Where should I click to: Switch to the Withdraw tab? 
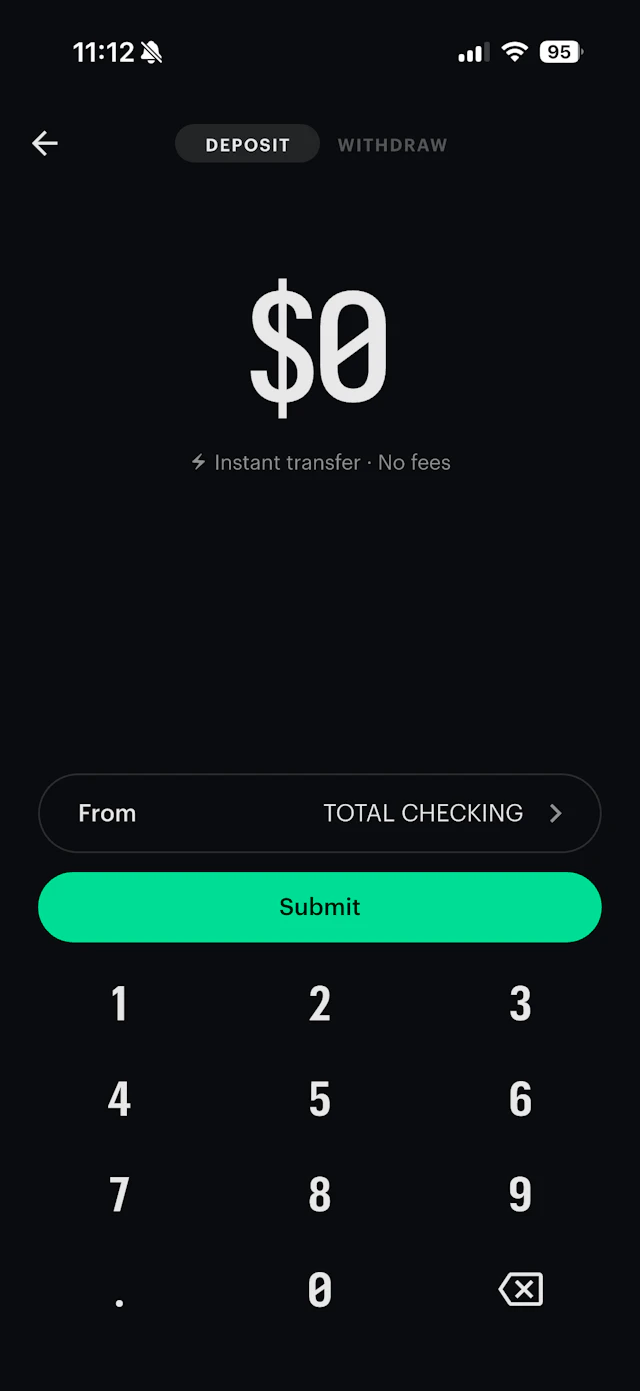[392, 145]
